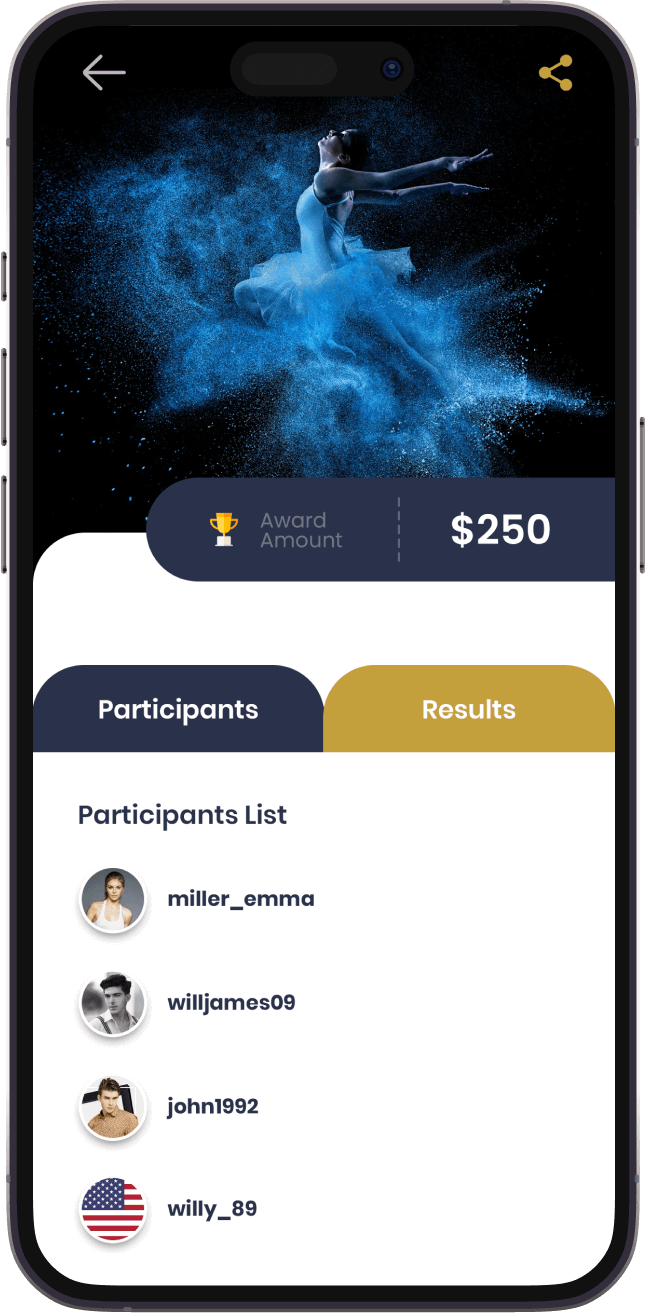
Task: Go back using the arrow icon
Action: tap(104, 73)
